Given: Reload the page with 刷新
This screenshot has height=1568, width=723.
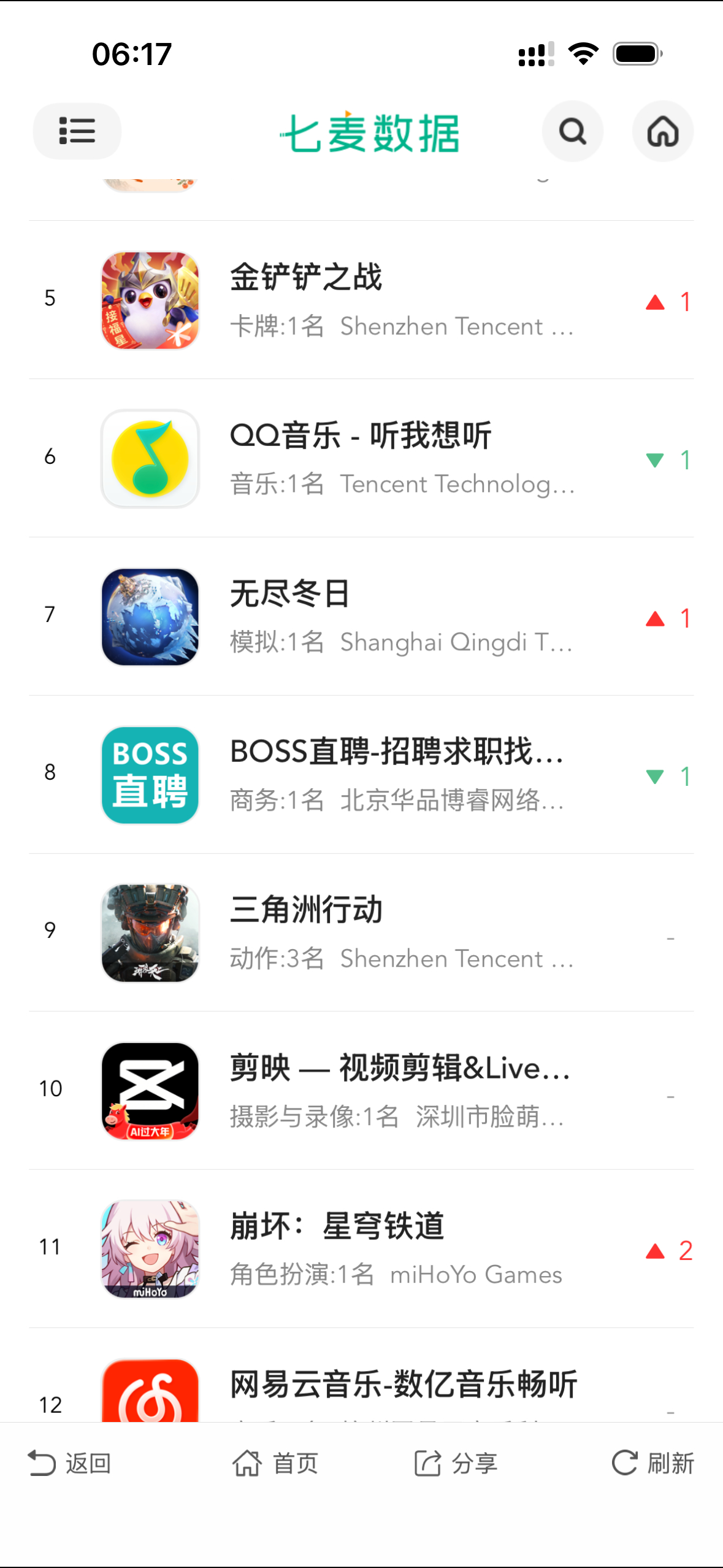Looking at the screenshot, I should tap(653, 1463).
